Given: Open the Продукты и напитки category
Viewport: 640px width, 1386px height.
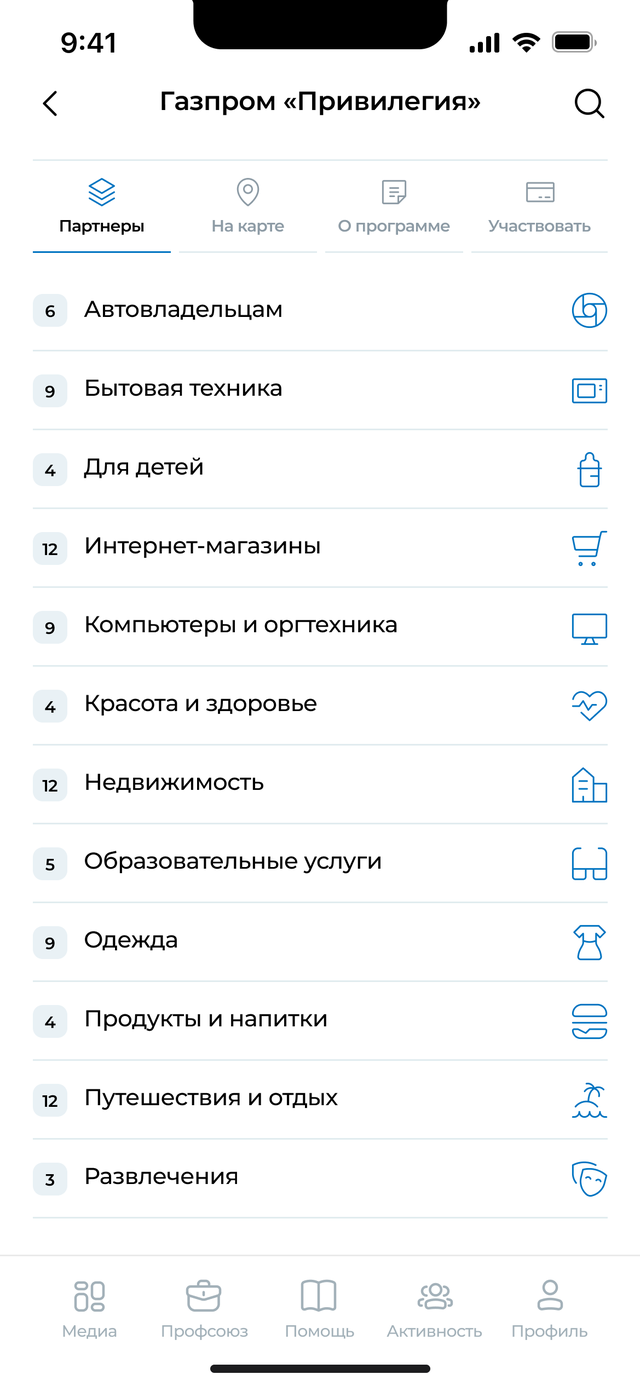Looking at the screenshot, I should 205,1020.
